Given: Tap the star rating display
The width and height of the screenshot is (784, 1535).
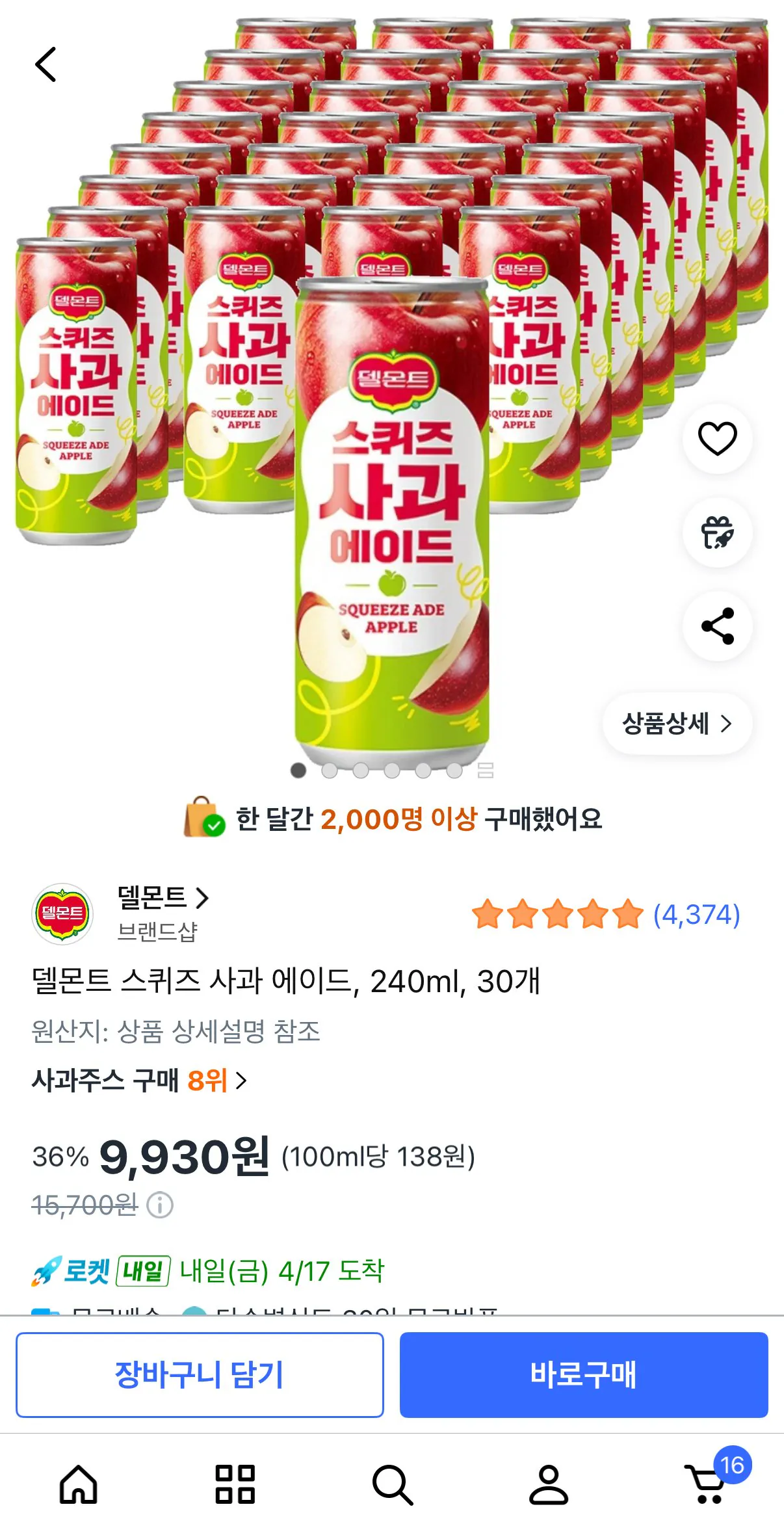Looking at the screenshot, I should click(x=558, y=913).
